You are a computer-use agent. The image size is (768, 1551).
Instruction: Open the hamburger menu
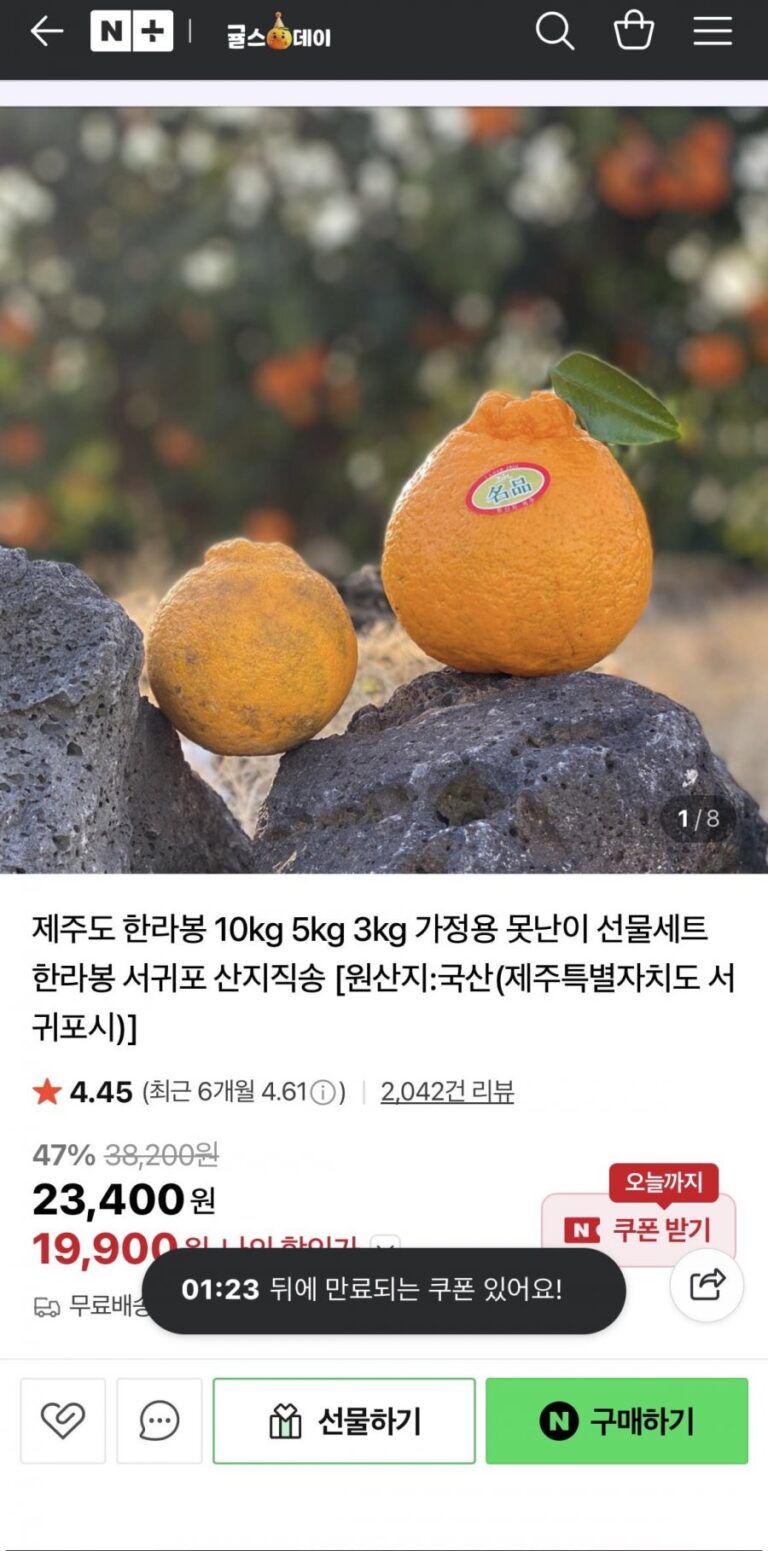click(713, 32)
